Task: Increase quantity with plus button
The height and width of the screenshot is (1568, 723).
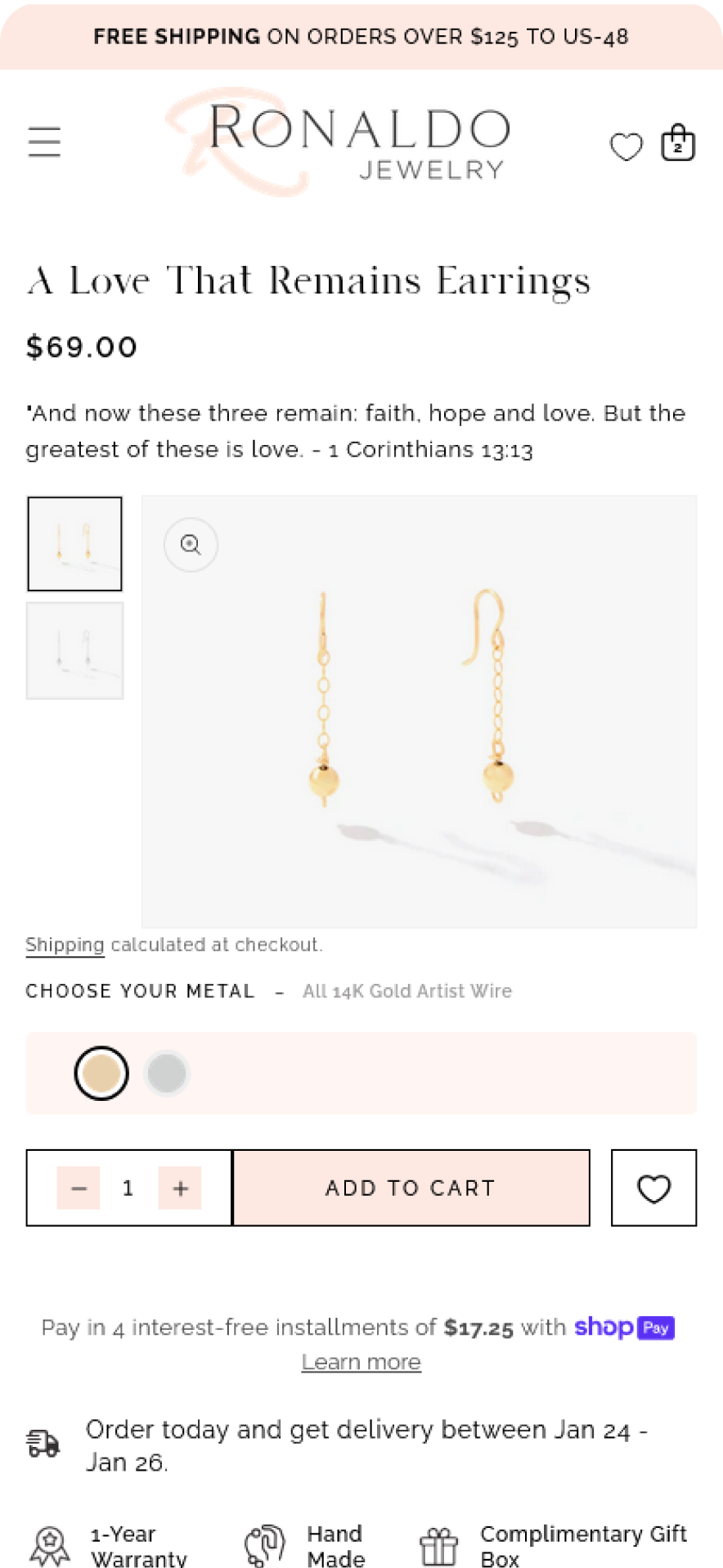Action: point(181,1188)
